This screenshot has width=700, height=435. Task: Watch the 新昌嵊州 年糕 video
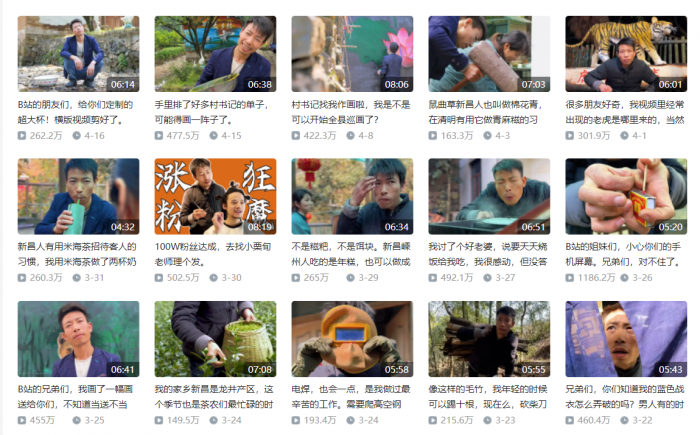[352, 196]
